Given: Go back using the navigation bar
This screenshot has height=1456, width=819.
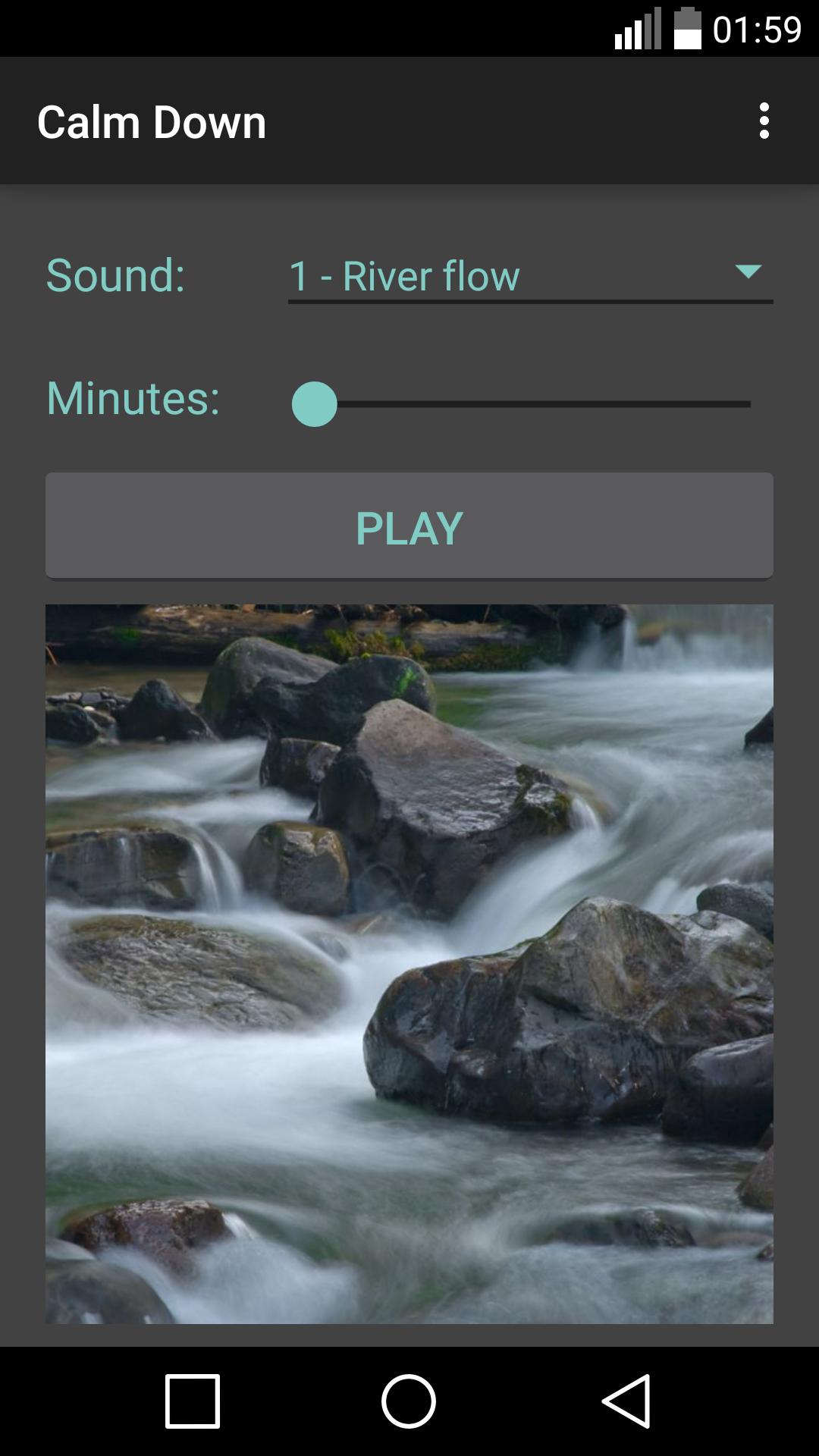Looking at the screenshot, I should click(x=626, y=1400).
